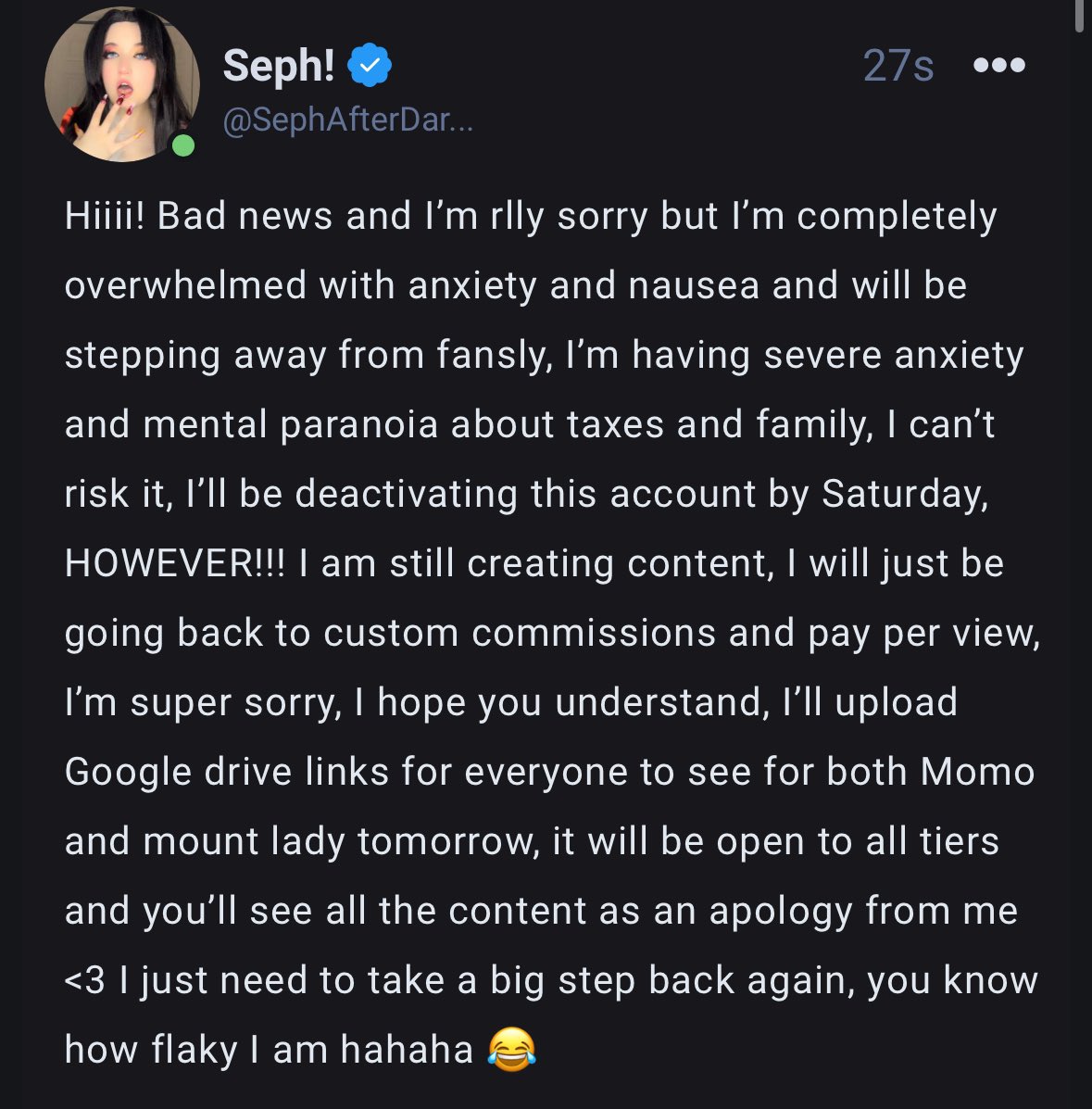Open the @SephAfterDar... profile handle
Image resolution: width=1092 pixels, height=1109 pixels.
[x=347, y=121]
